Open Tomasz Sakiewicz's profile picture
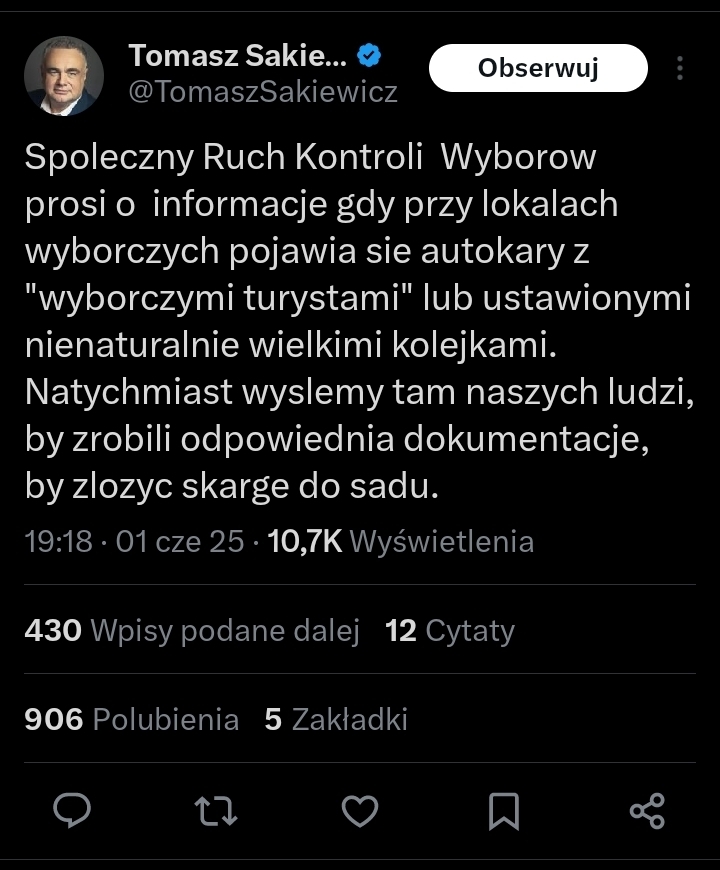This screenshot has width=720, height=870. 64,76
